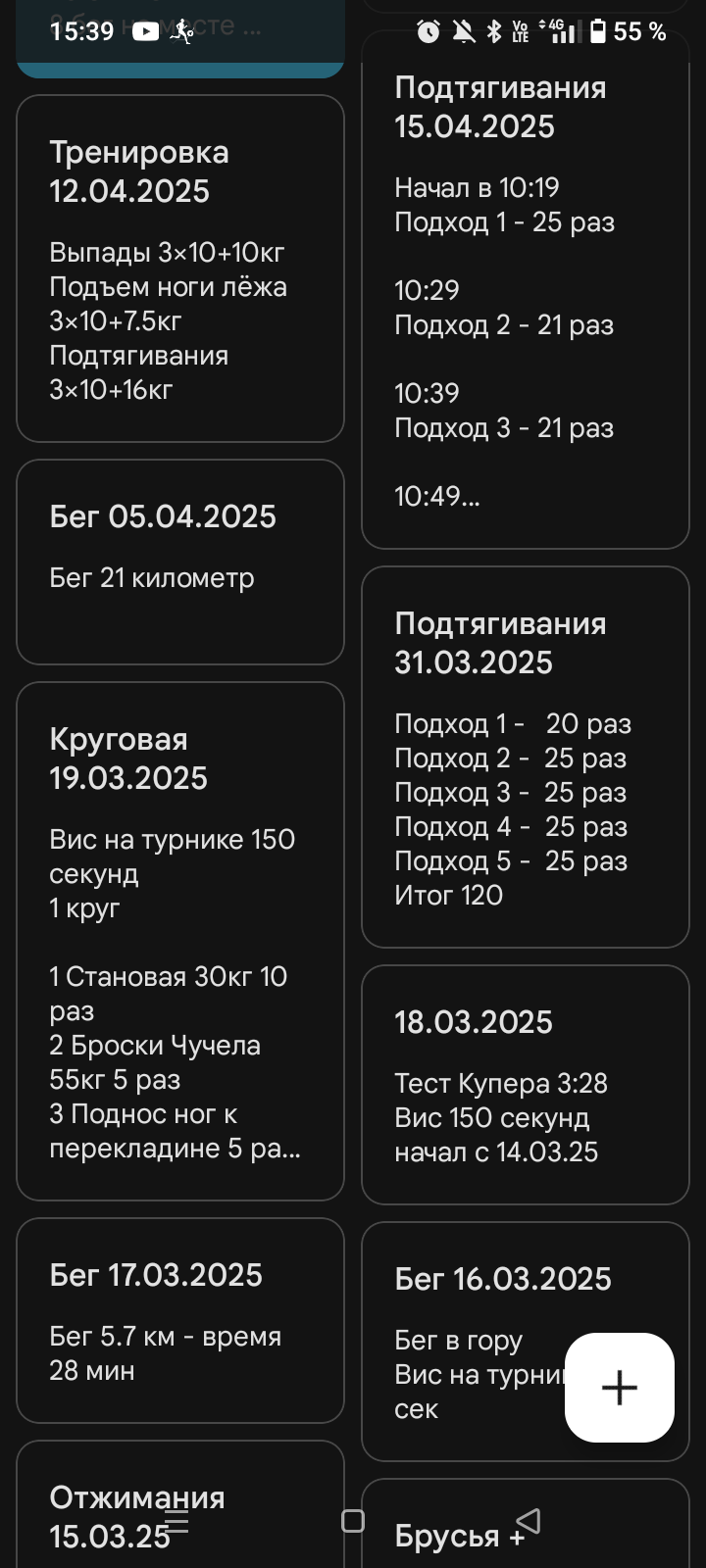Screen dimensions: 706x1568
Task: Open the Бег 05.04.2025 note
Action: click(x=179, y=562)
